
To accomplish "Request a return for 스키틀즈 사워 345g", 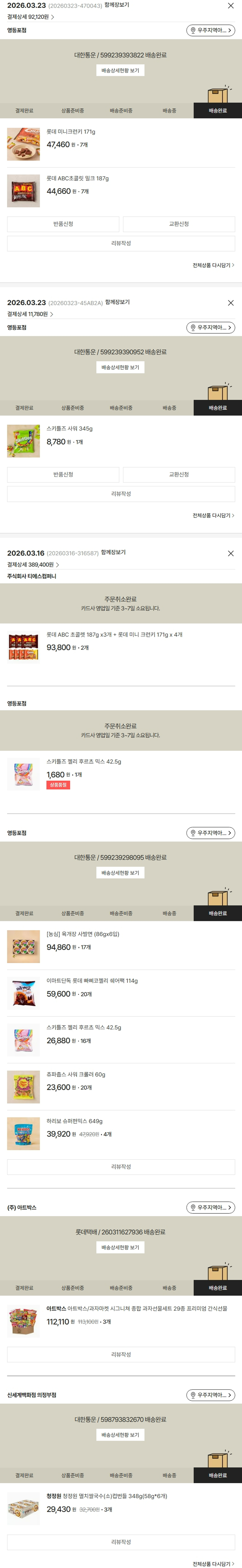I will click(63, 475).
